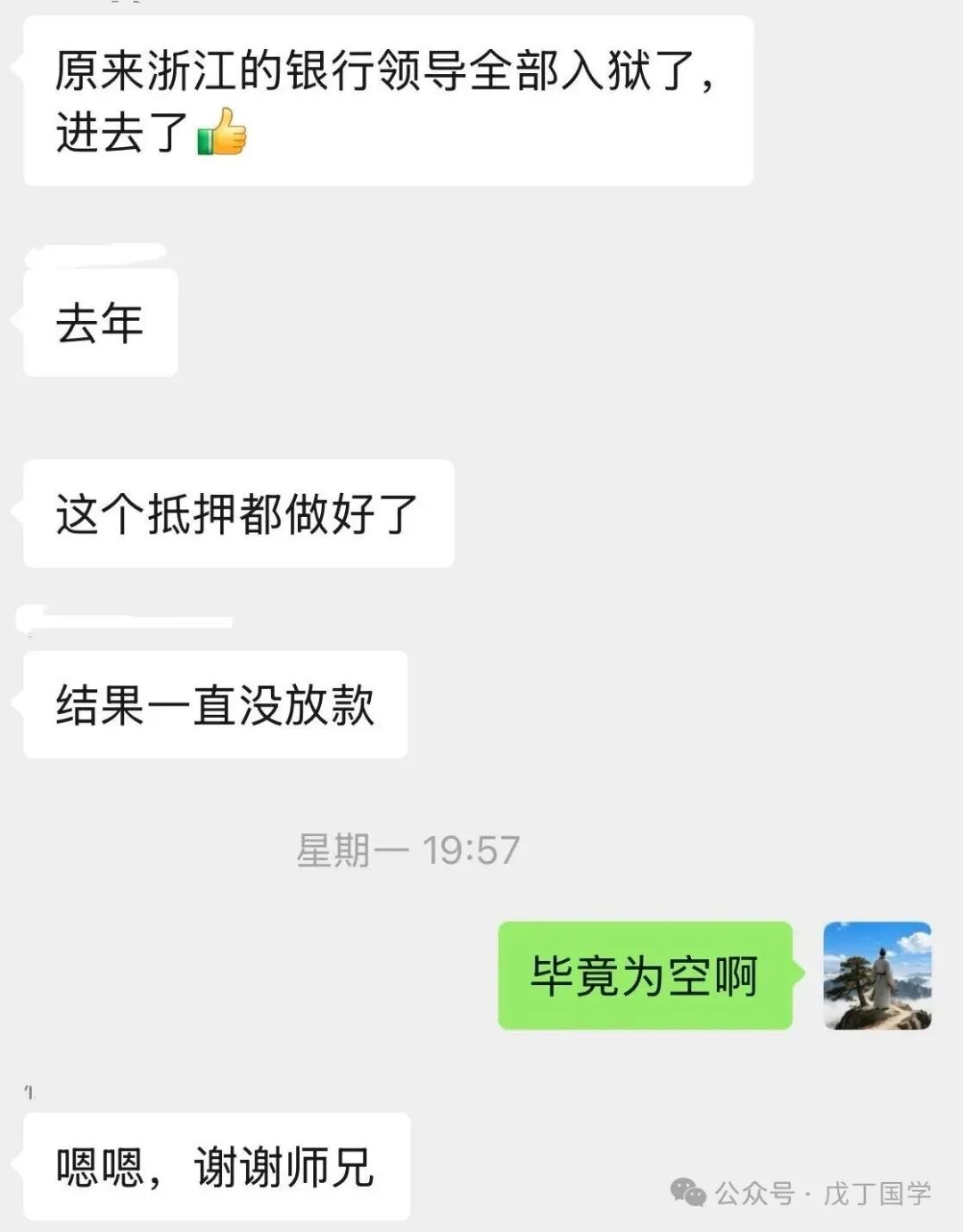Image resolution: width=963 pixels, height=1232 pixels.
Task: Click the 结果一直没放款 bubble
Action: click(x=214, y=703)
